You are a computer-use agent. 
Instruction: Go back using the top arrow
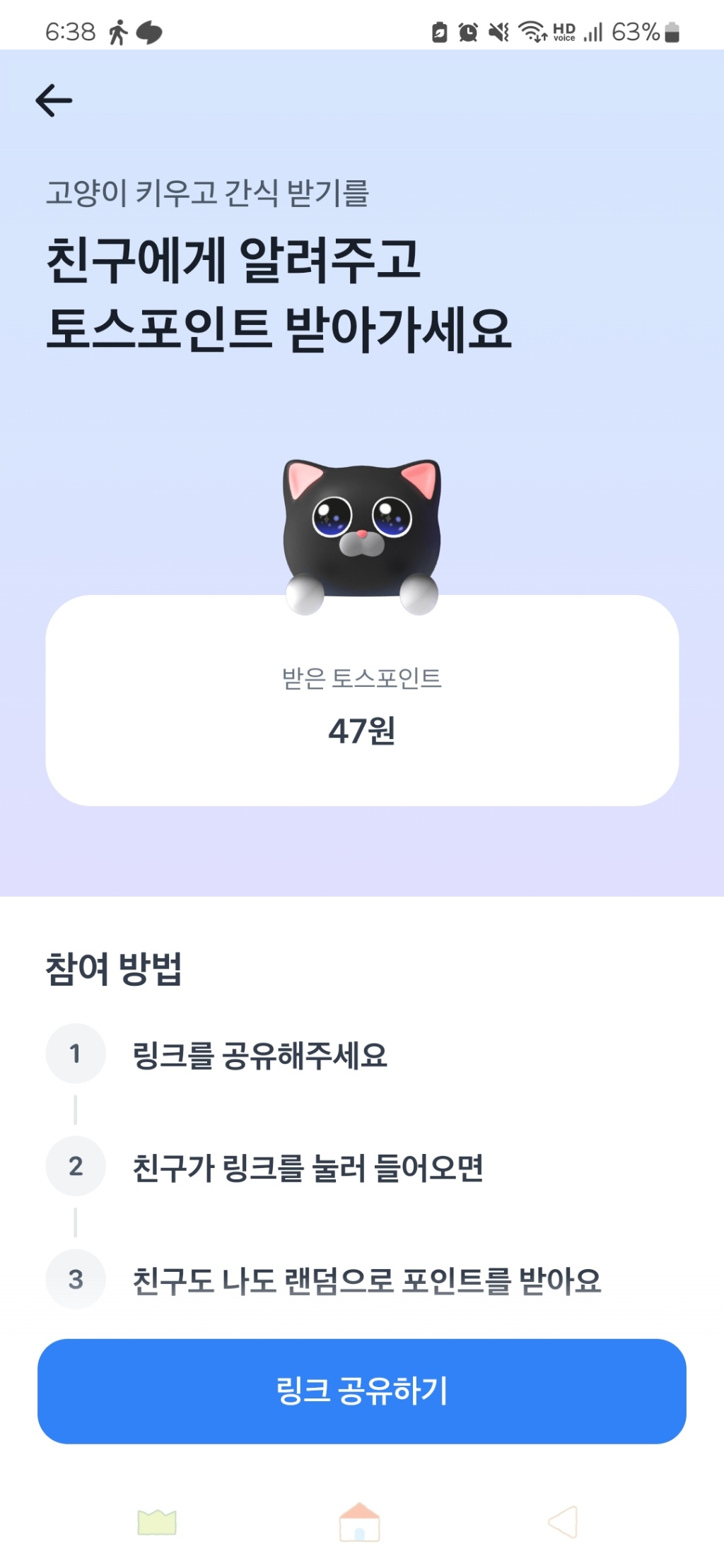[54, 100]
